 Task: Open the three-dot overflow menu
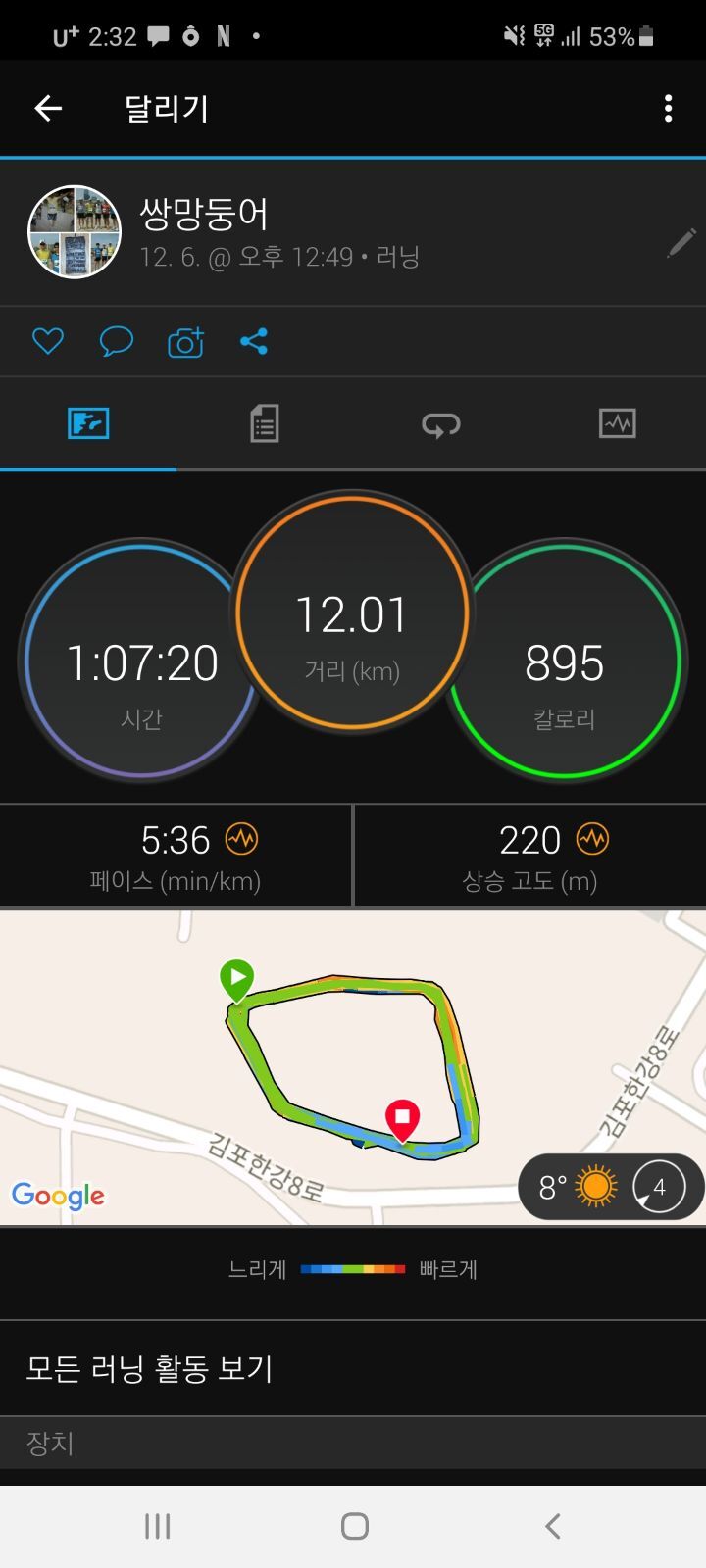pos(668,108)
